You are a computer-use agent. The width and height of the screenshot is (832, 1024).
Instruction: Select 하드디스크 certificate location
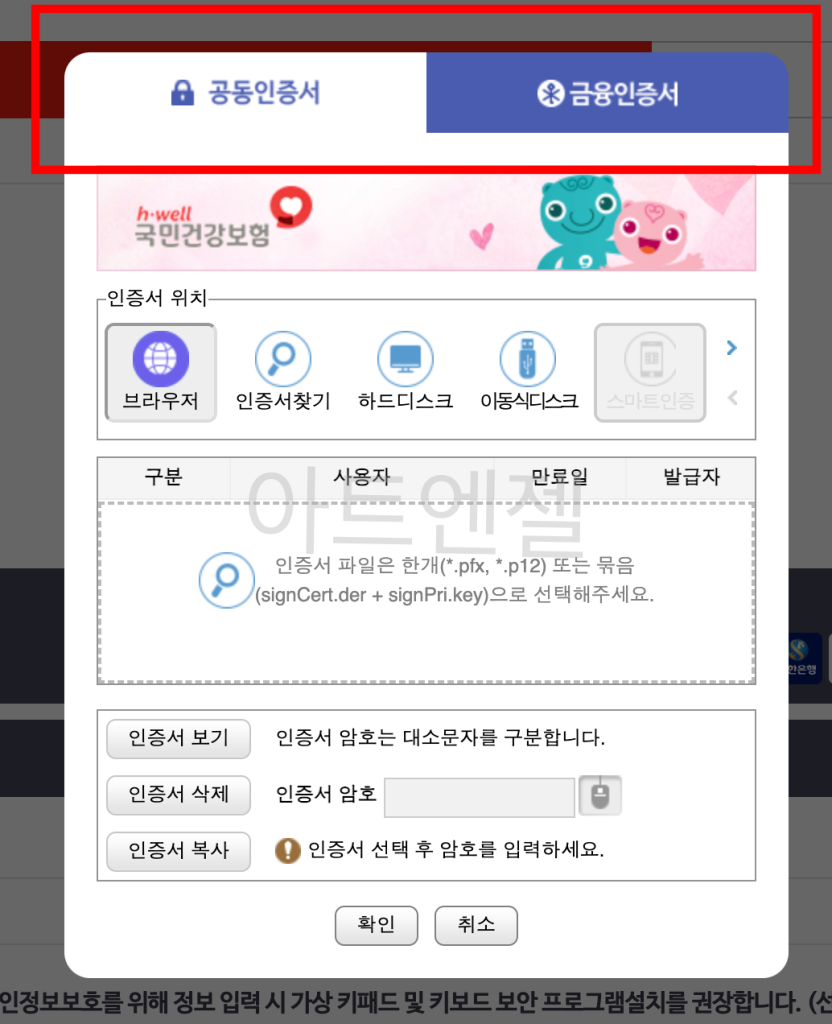[x=405, y=372]
